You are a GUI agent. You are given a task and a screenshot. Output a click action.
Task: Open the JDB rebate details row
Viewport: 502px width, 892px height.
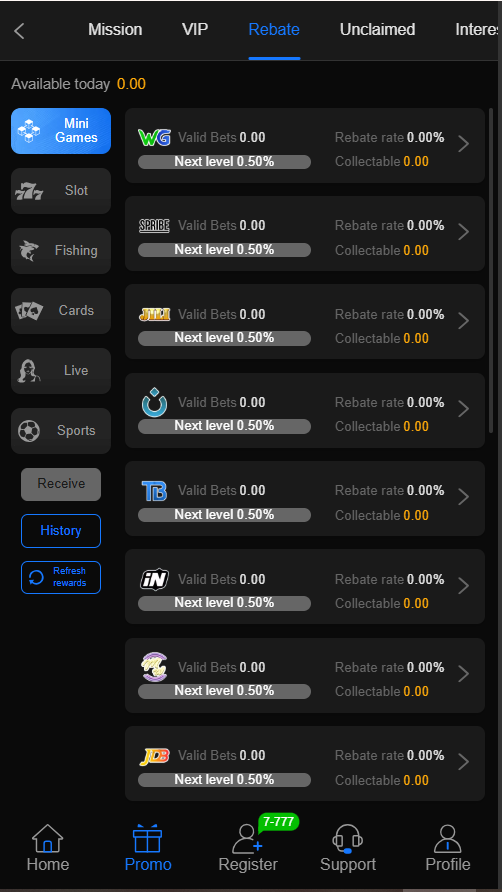click(x=305, y=763)
